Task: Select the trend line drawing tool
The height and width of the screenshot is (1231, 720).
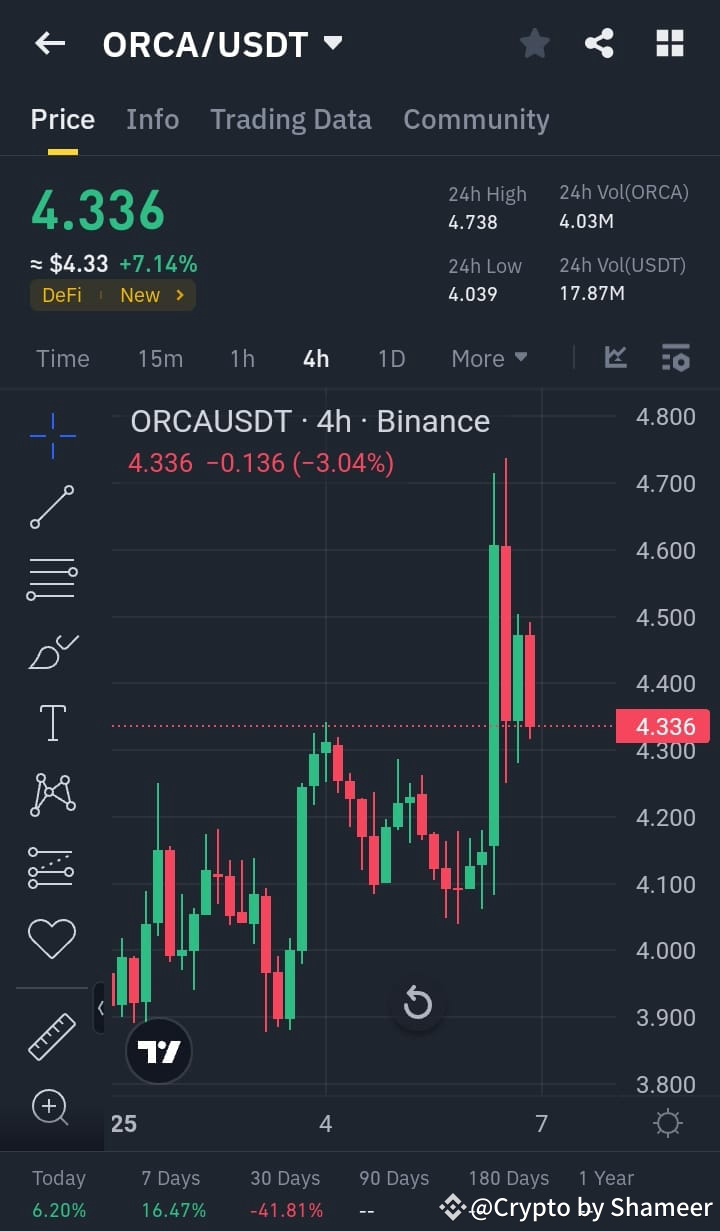Action: coord(52,506)
